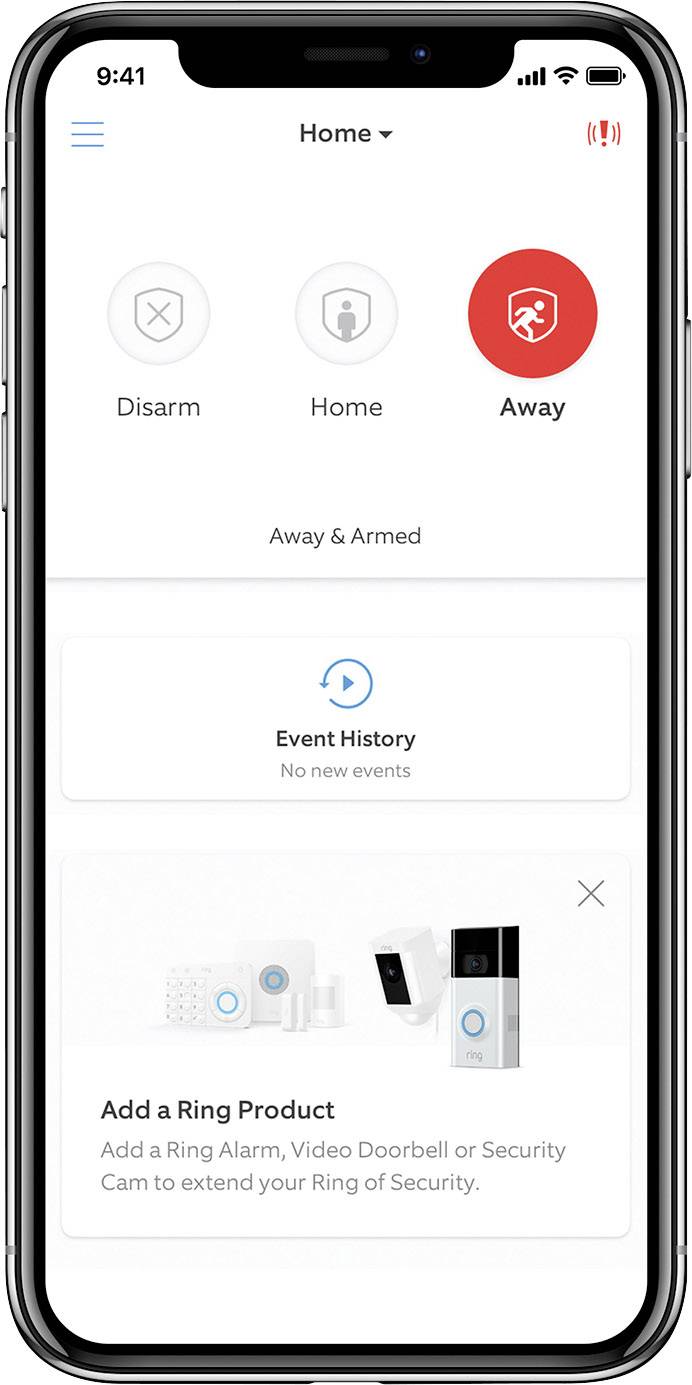692x1385 pixels.
Task: Select the Away mode button
Action: [532, 314]
